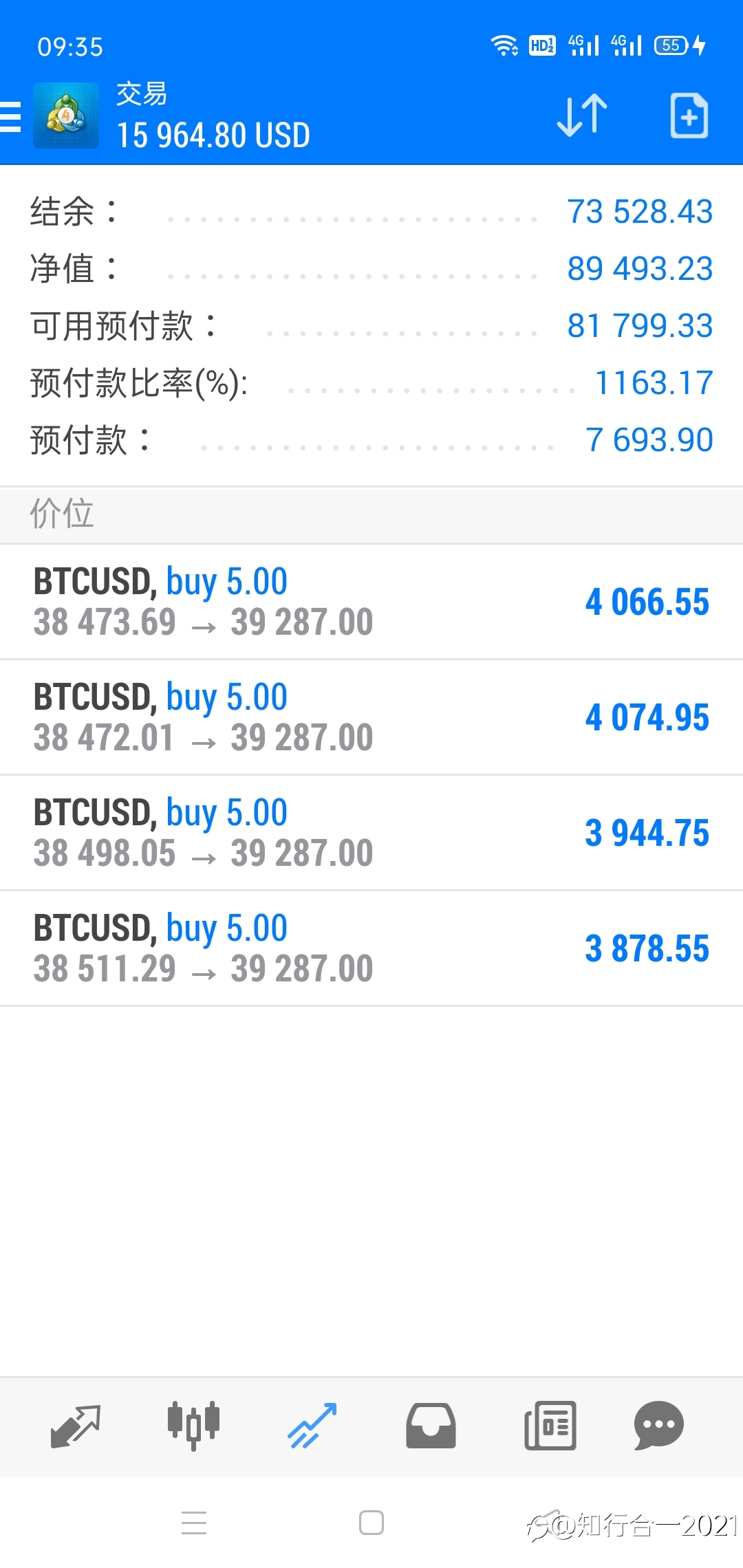Tap the system recent apps button
Screen dimensions: 743x1568
point(194,1523)
